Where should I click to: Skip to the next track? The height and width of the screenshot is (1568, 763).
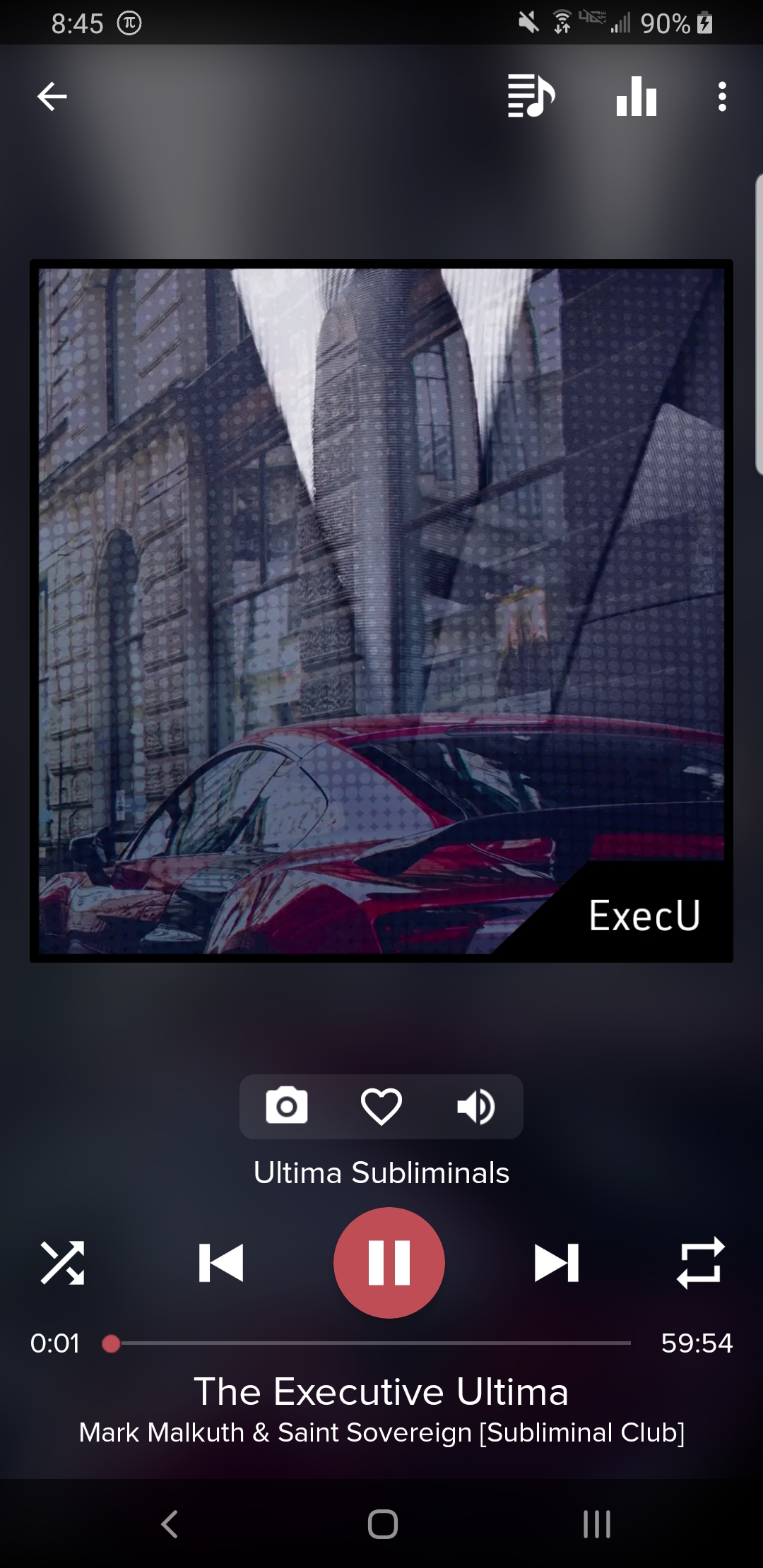[557, 1263]
